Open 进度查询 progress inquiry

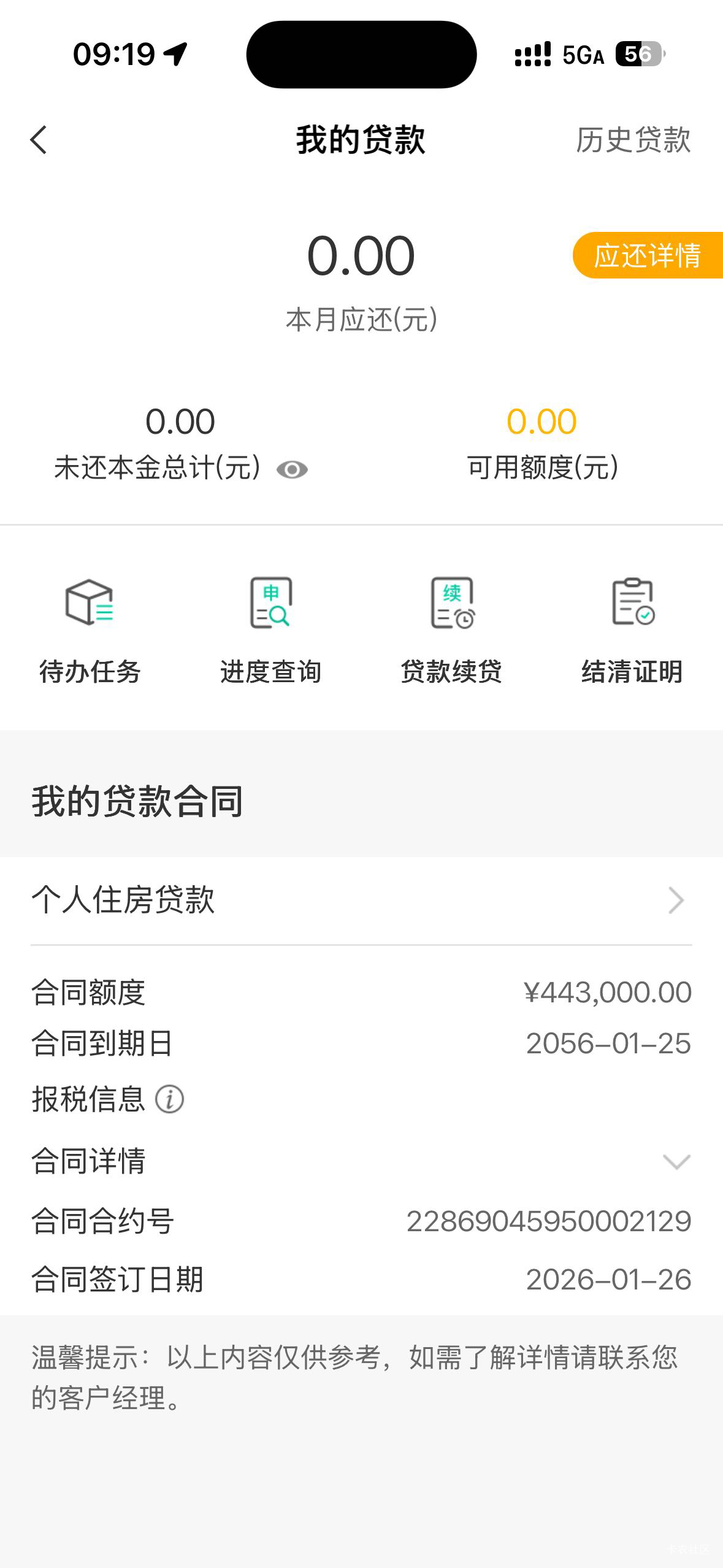pos(270,630)
